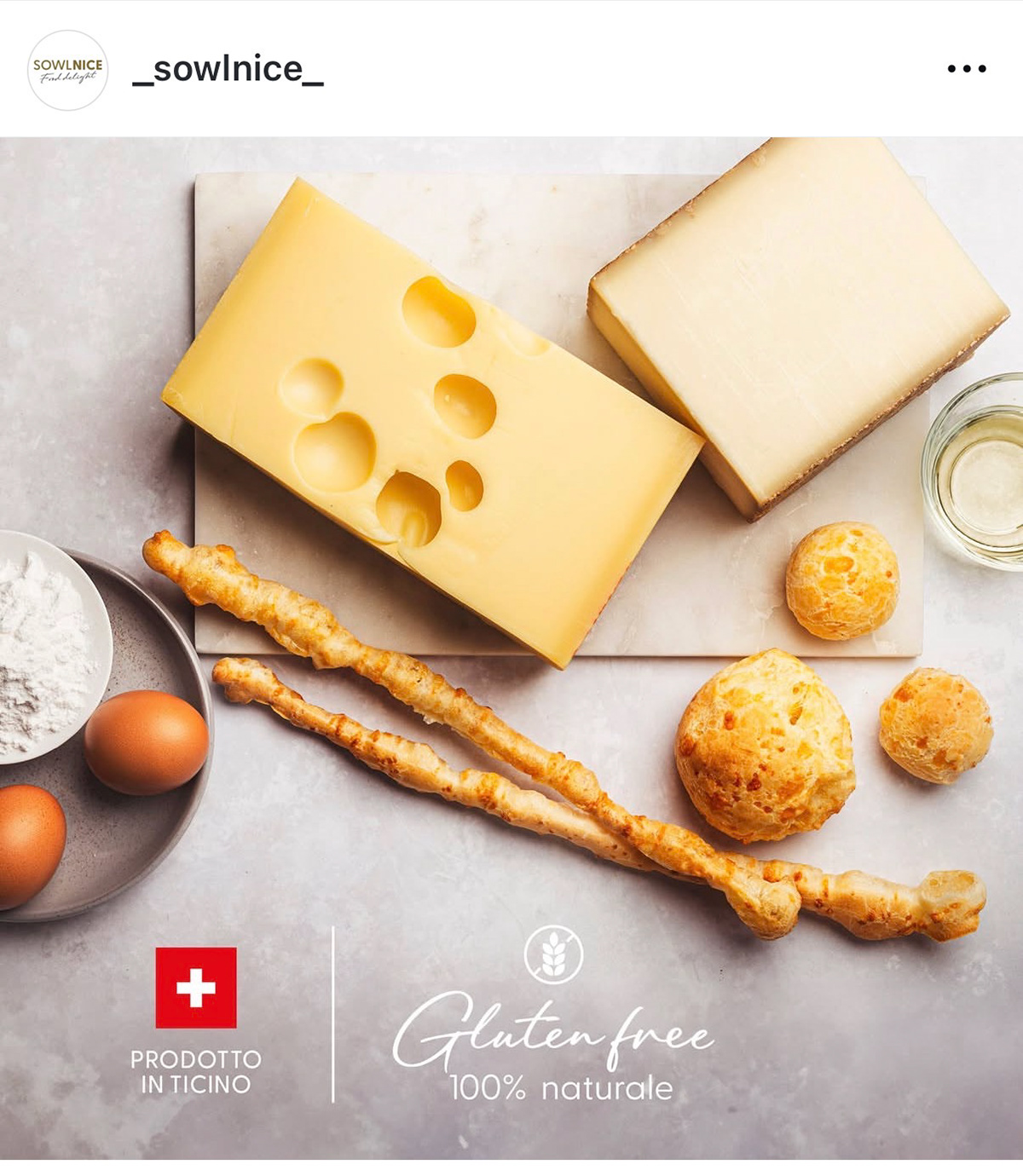Open the cheese bread post image
The height and width of the screenshot is (1176, 1023).
pyautogui.click(x=511, y=648)
